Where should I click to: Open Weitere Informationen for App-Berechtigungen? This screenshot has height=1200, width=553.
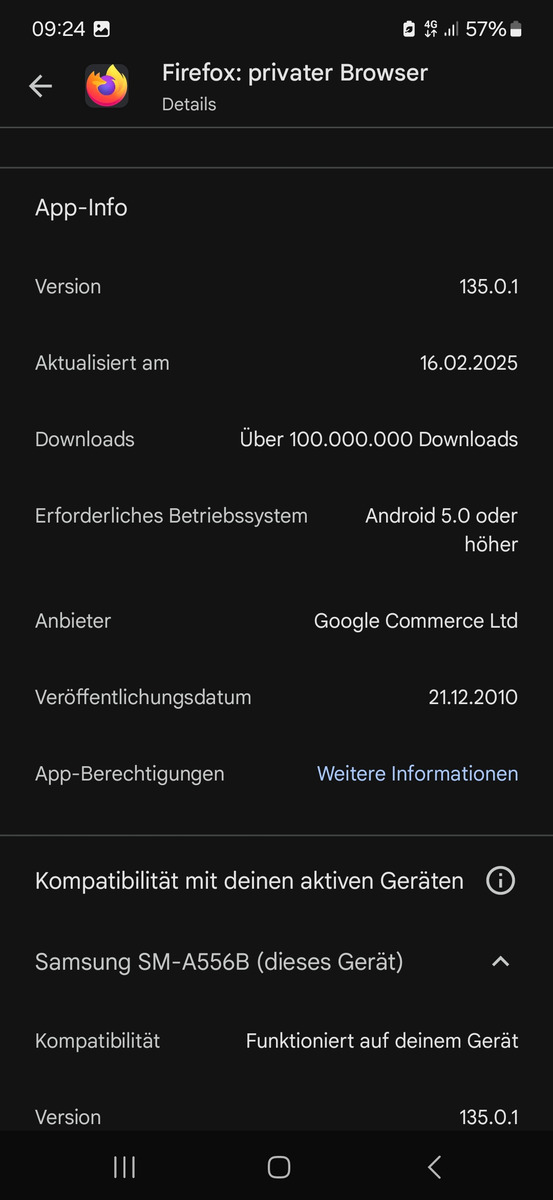tap(417, 773)
